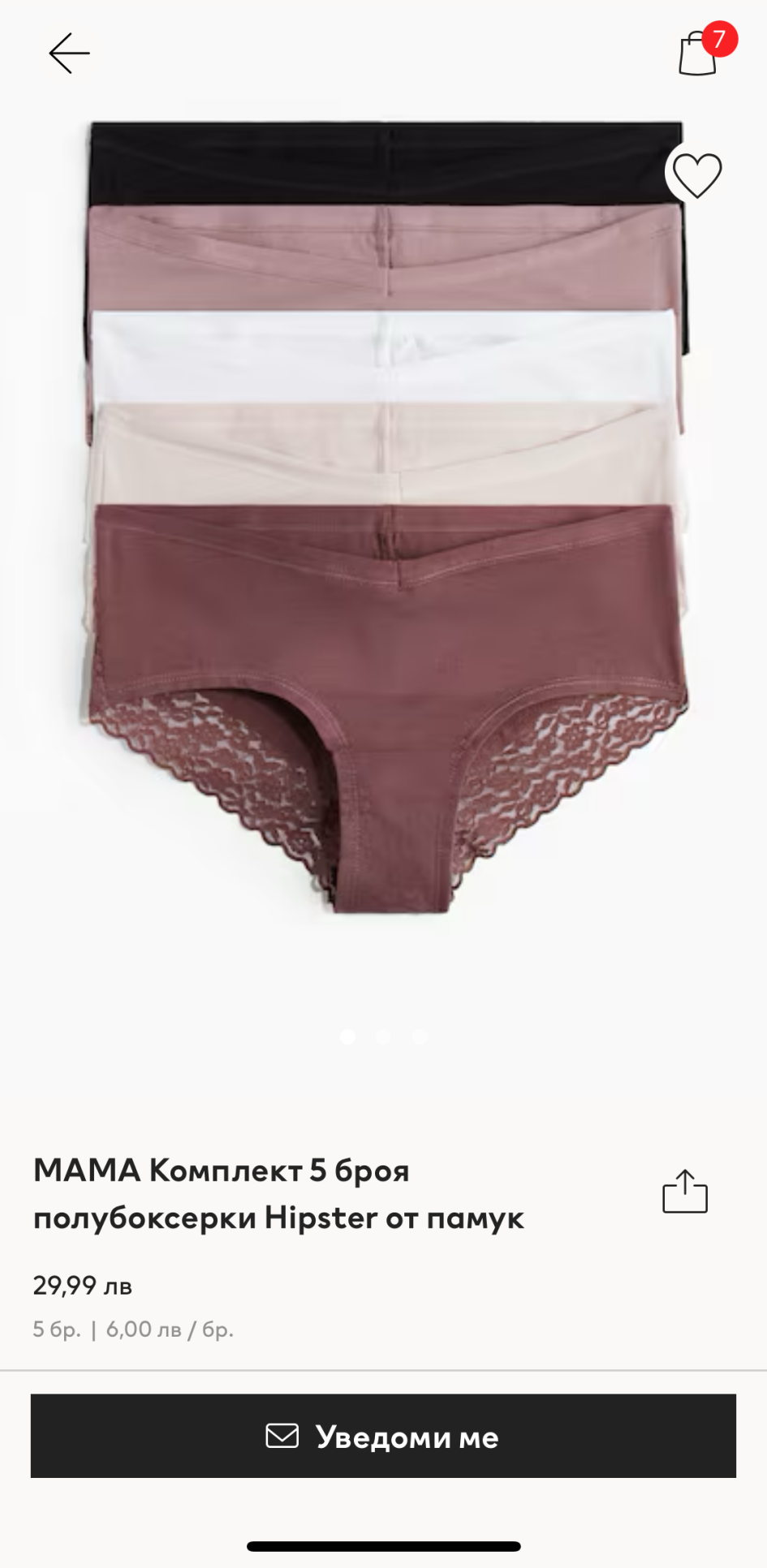Go back using the arrow icon
767x1568 pixels.
coord(69,54)
